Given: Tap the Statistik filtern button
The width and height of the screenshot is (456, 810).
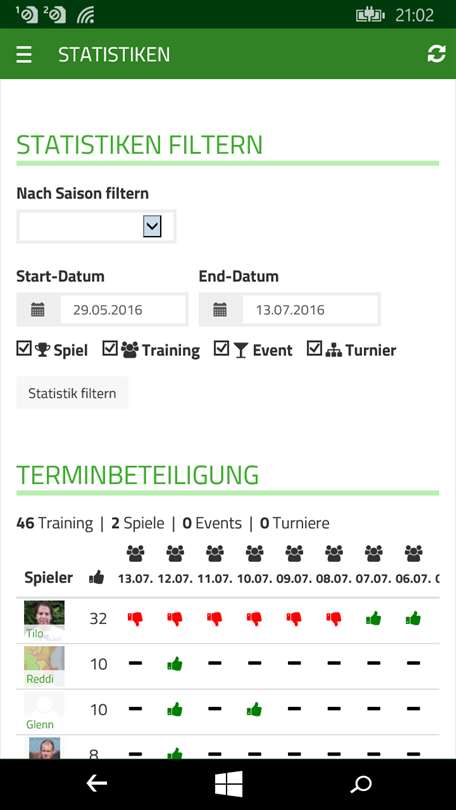Looking at the screenshot, I should click(72, 393).
